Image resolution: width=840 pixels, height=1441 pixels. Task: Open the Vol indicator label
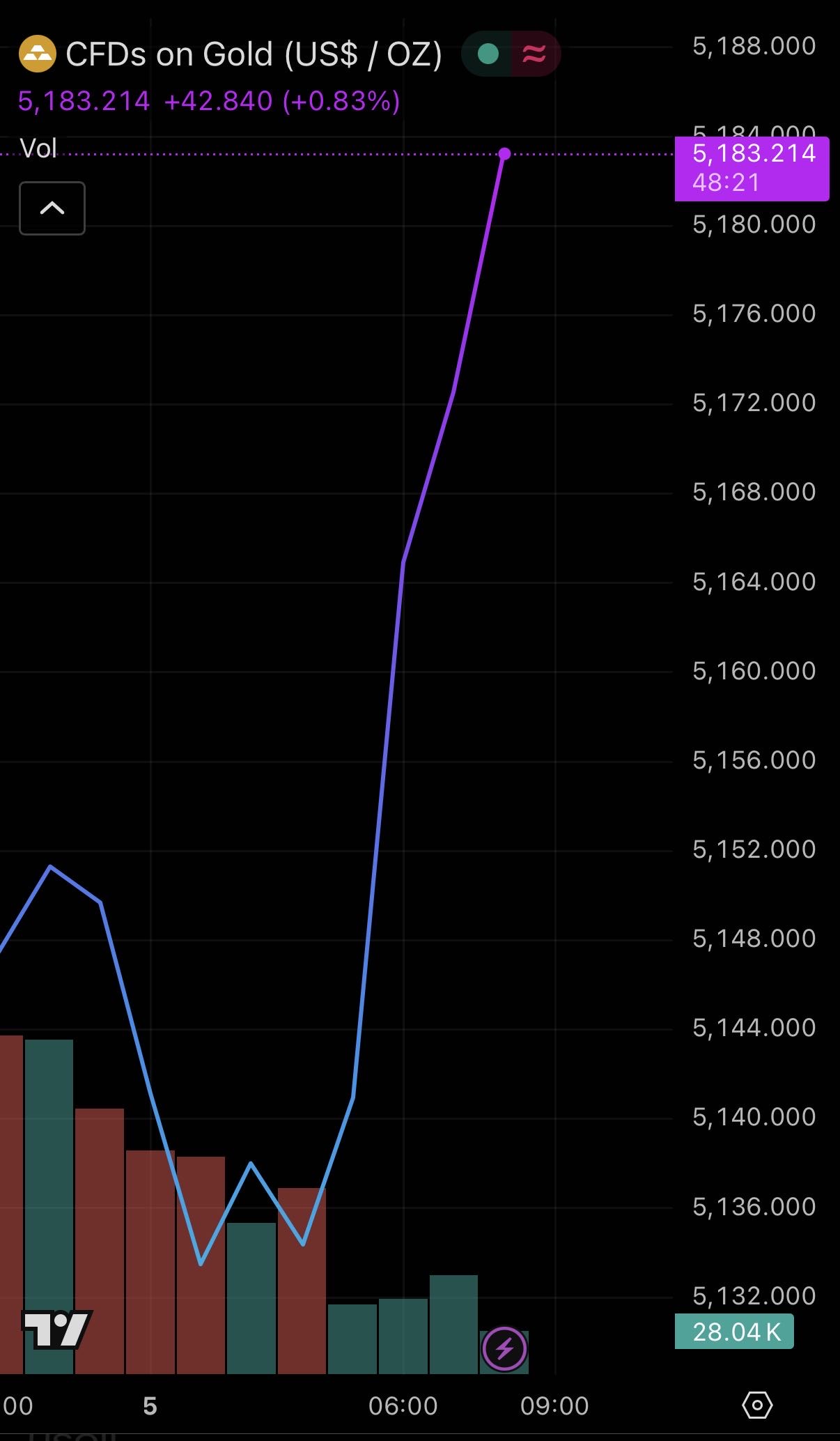coord(38,148)
